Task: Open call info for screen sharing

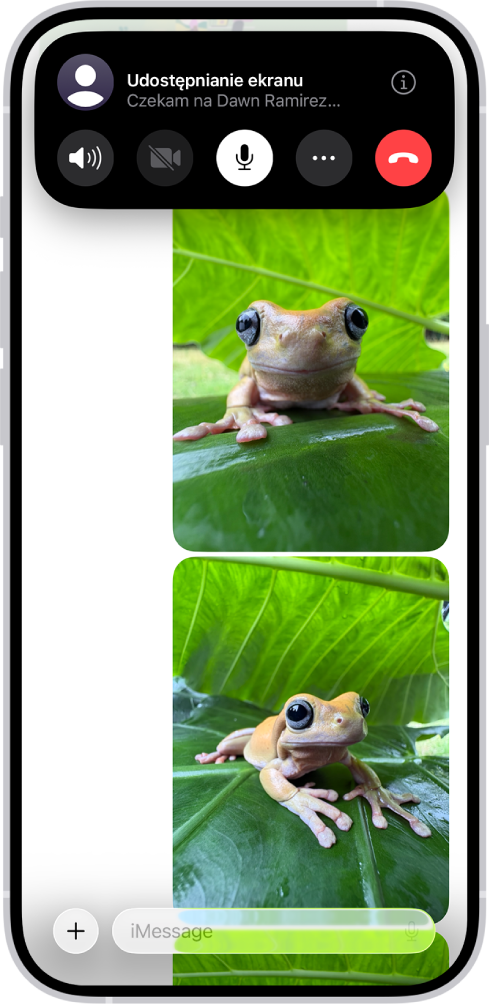Action: [x=404, y=82]
